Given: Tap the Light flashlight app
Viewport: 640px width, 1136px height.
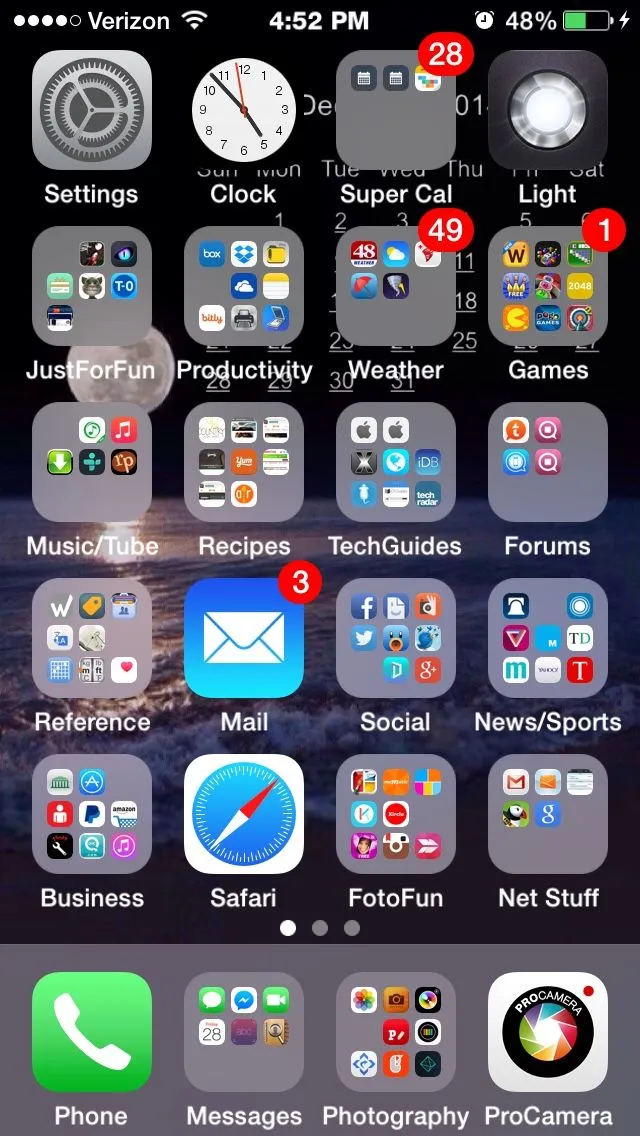Looking at the screenshot, I should [x=548, y=110].
